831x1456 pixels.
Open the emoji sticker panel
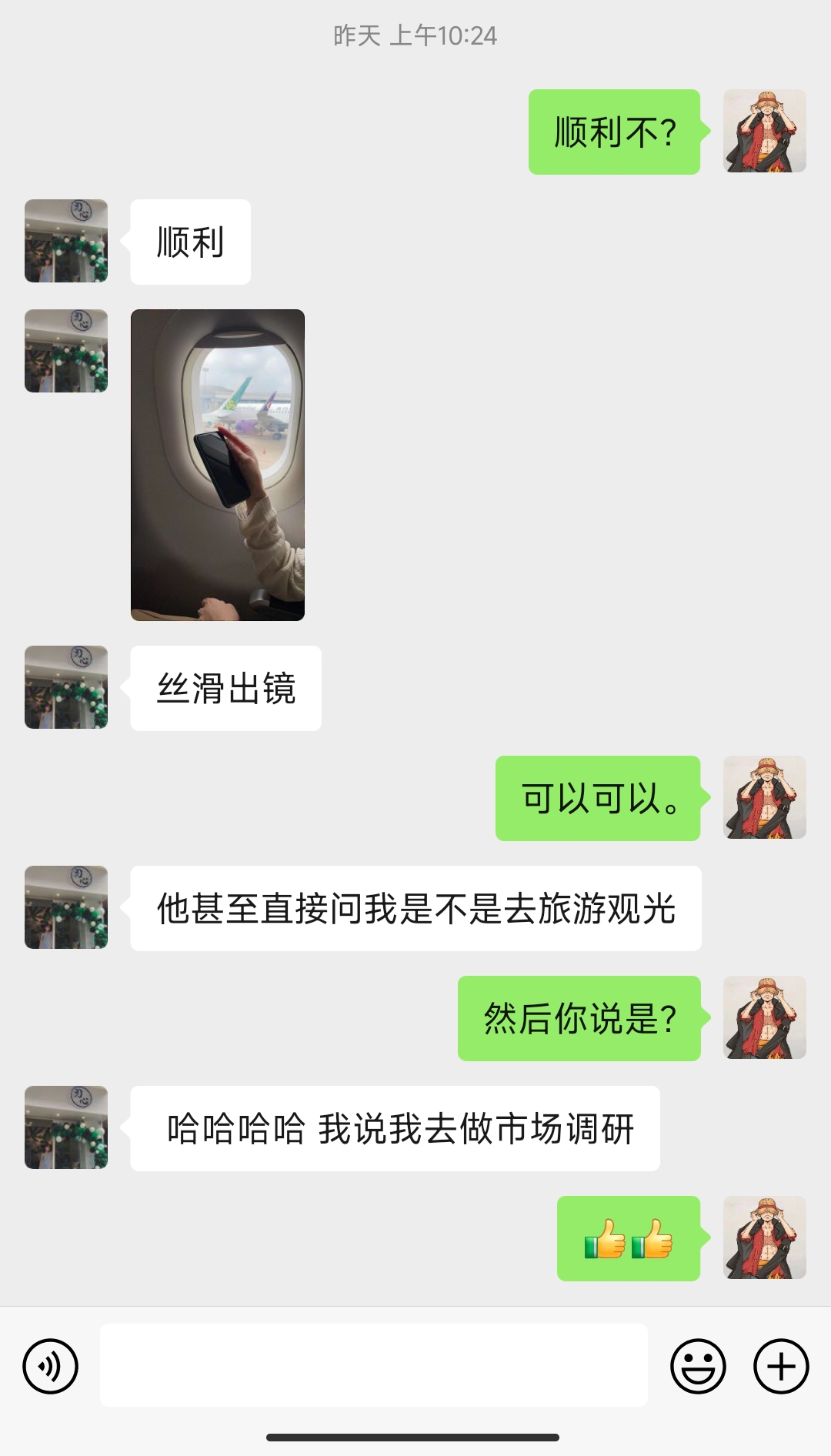coord(698,1367)
